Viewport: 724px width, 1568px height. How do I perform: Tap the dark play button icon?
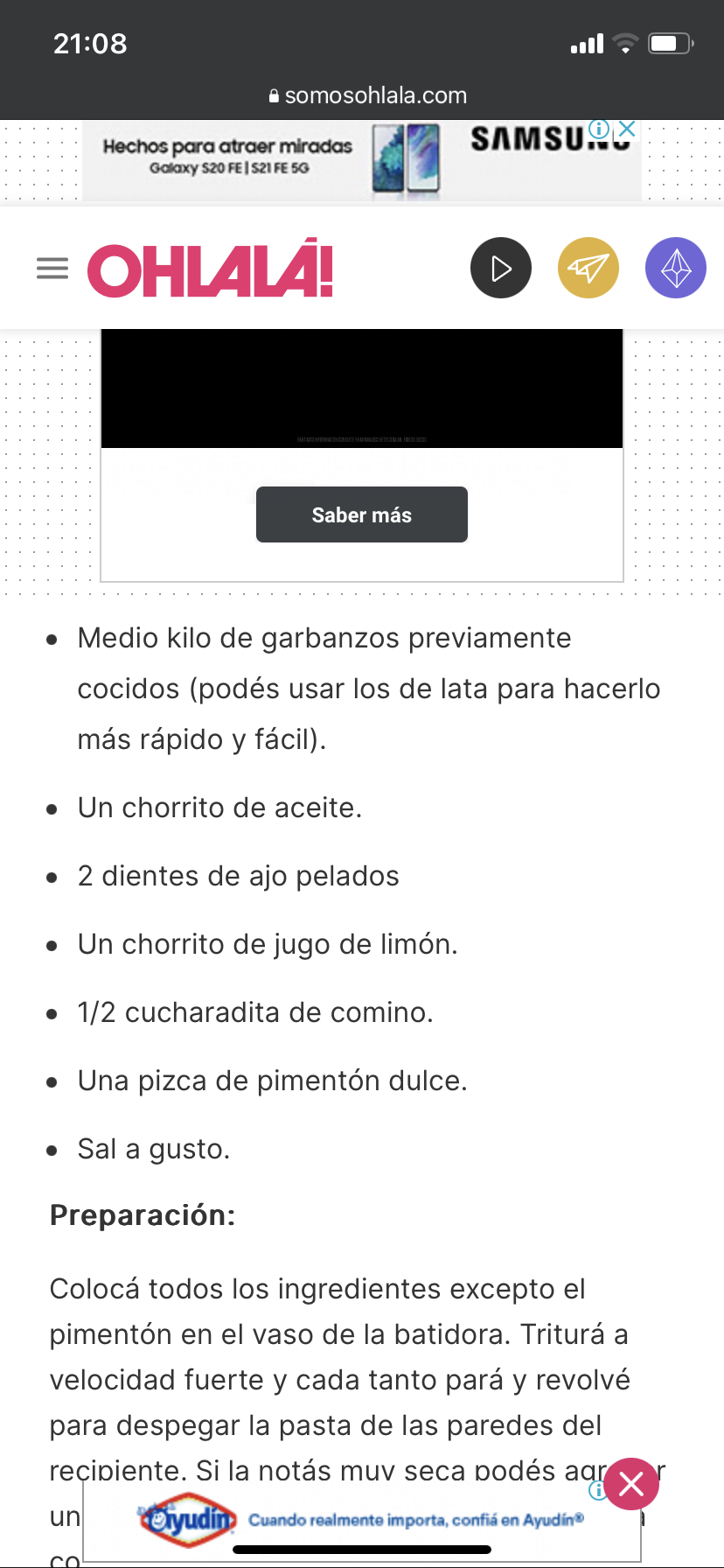501,268
